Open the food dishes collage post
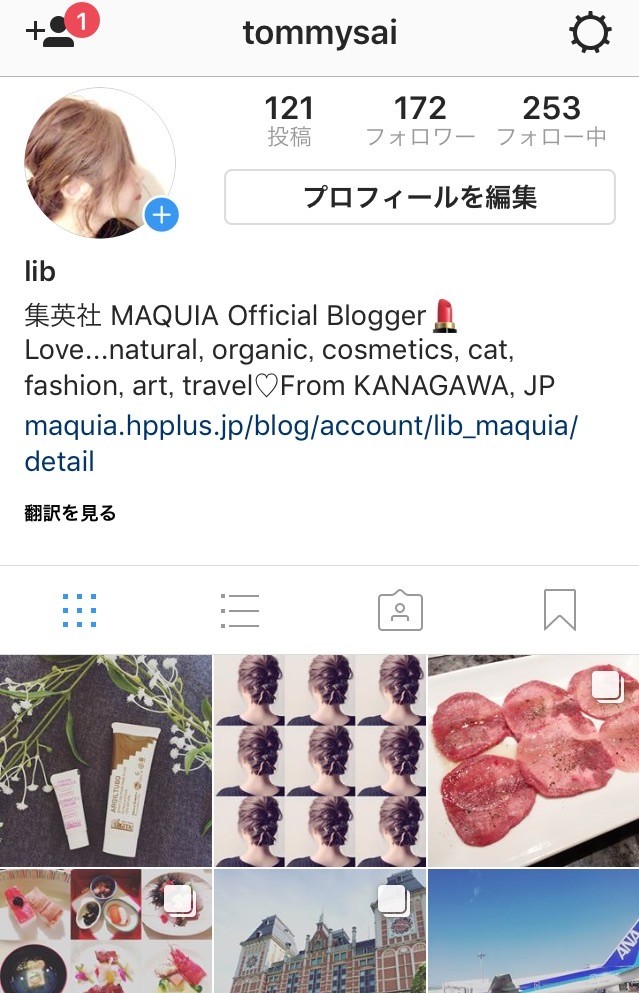 coord(106,931)
